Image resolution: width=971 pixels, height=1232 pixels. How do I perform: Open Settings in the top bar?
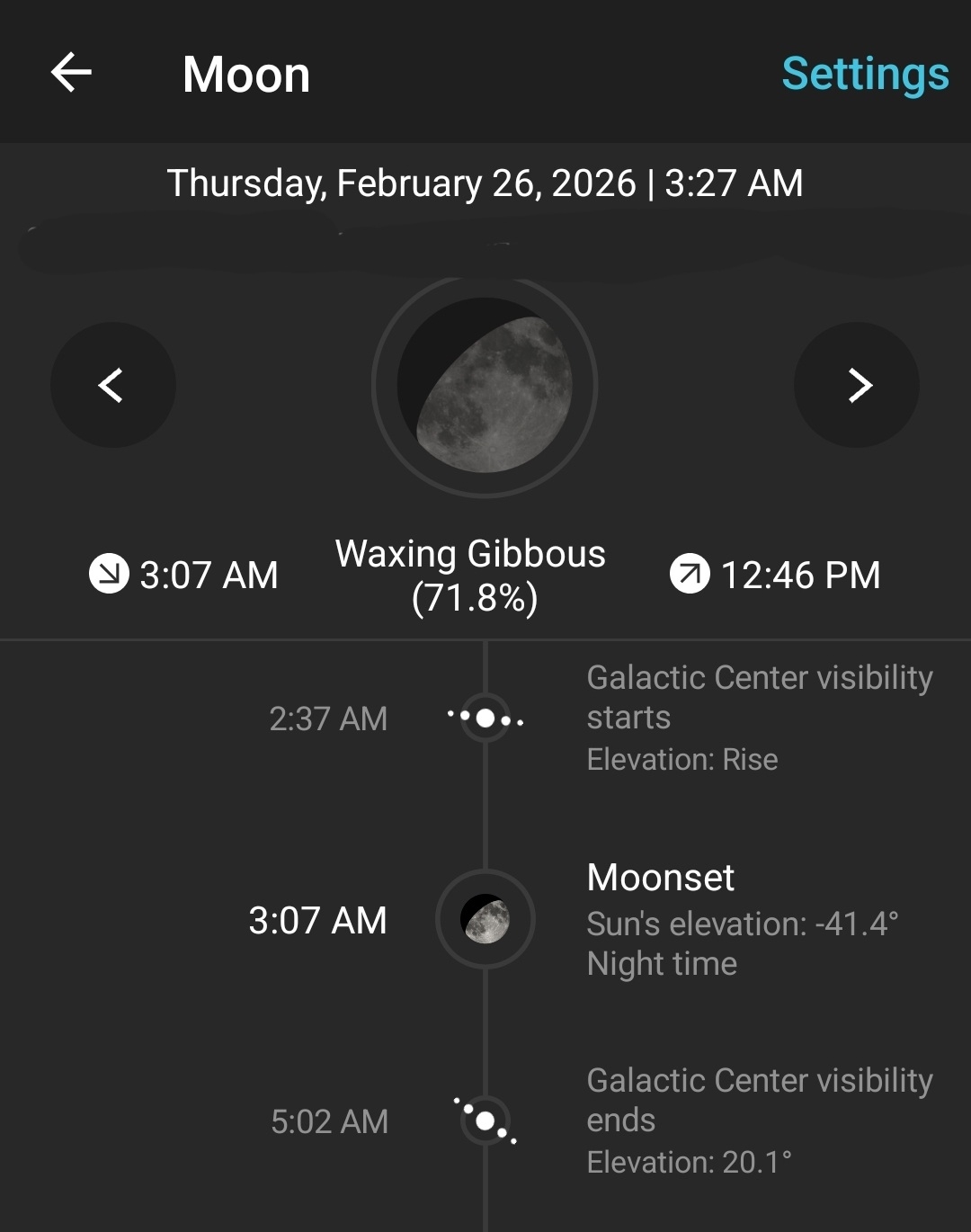pyautogui.click(x=865, y=74)
